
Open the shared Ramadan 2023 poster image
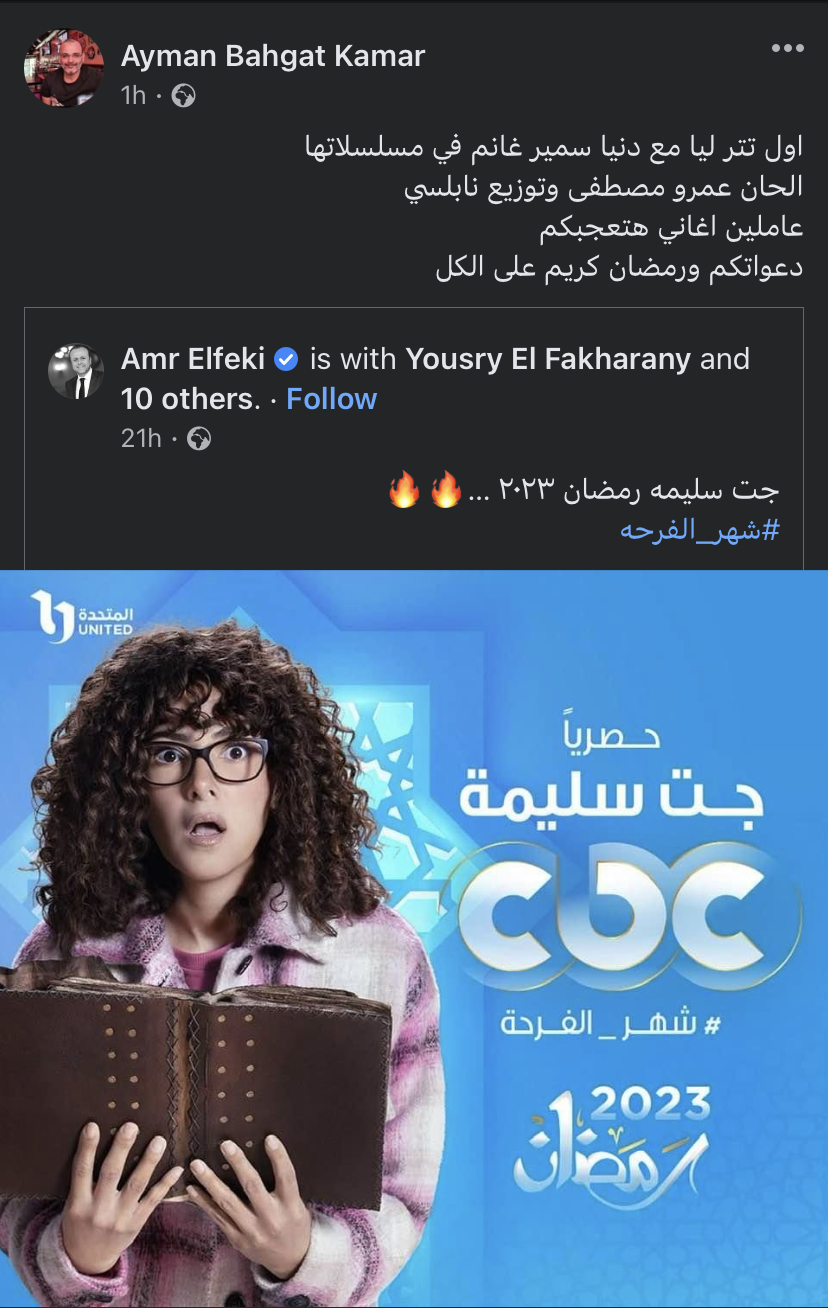click(x=414, y=938)
